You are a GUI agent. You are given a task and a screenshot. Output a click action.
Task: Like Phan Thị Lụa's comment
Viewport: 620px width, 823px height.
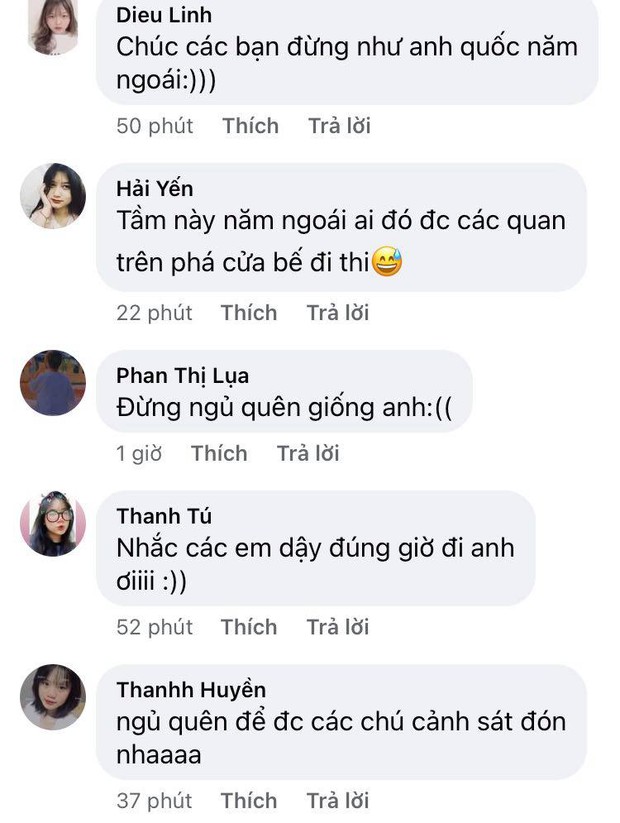pos(219,453)
